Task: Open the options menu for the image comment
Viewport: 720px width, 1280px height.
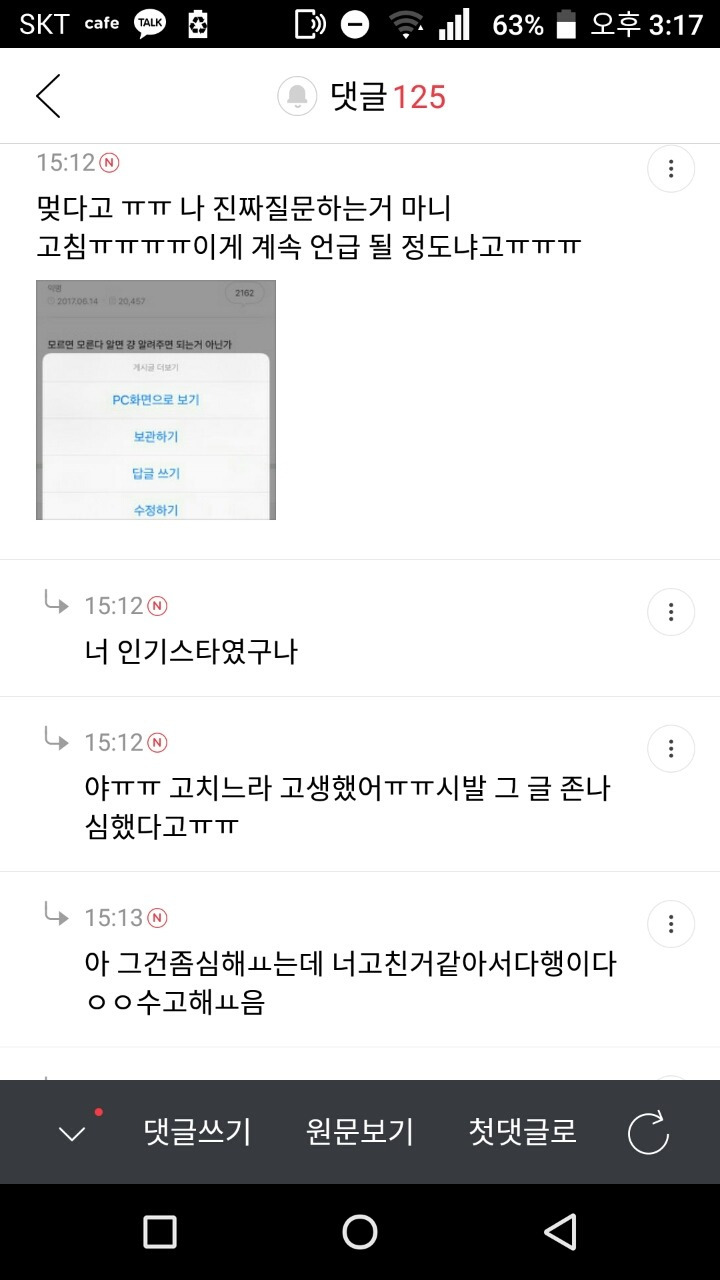Action: [x=671, y=169]
